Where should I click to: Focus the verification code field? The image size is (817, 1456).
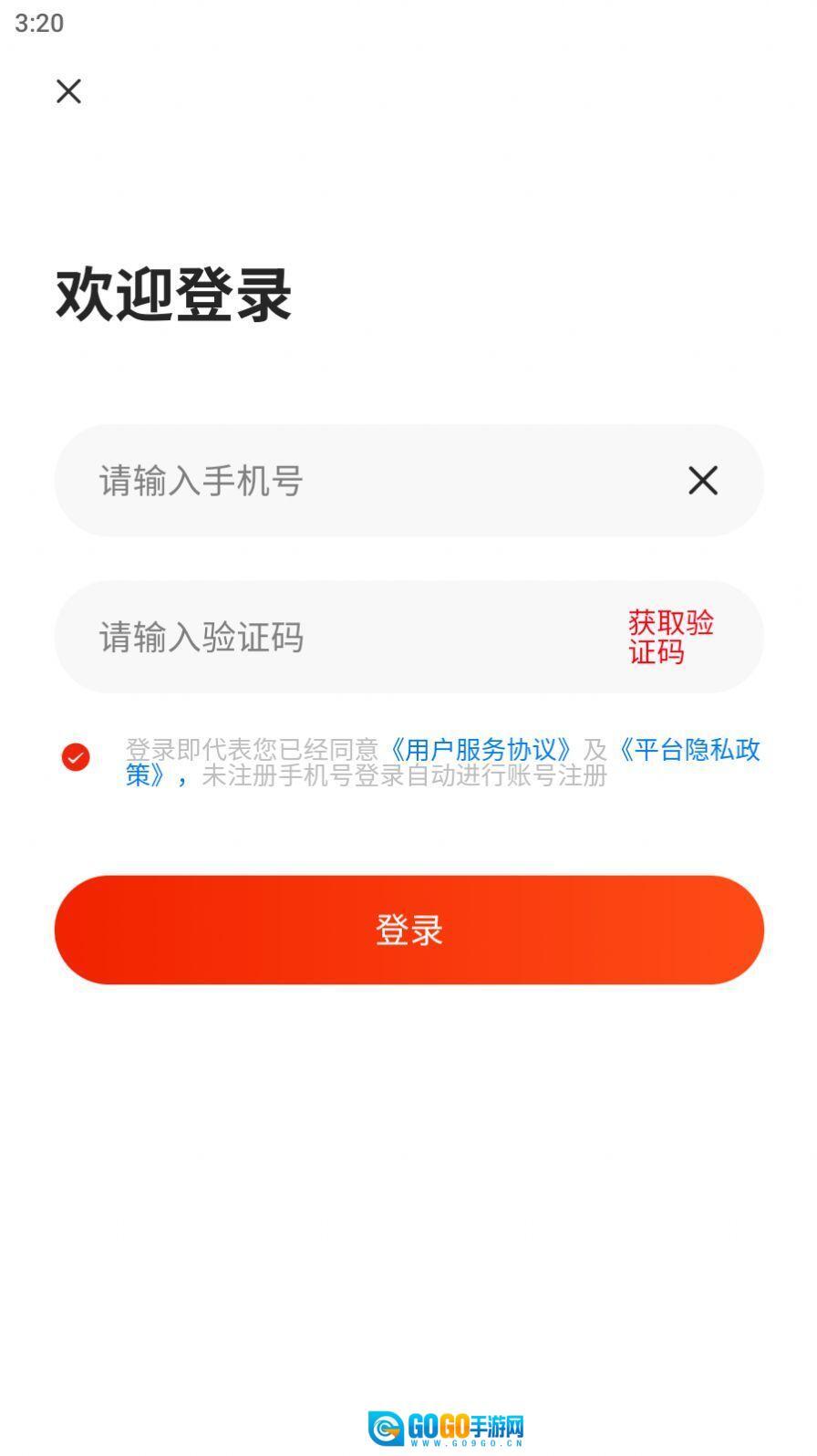(x=346, y=638)
